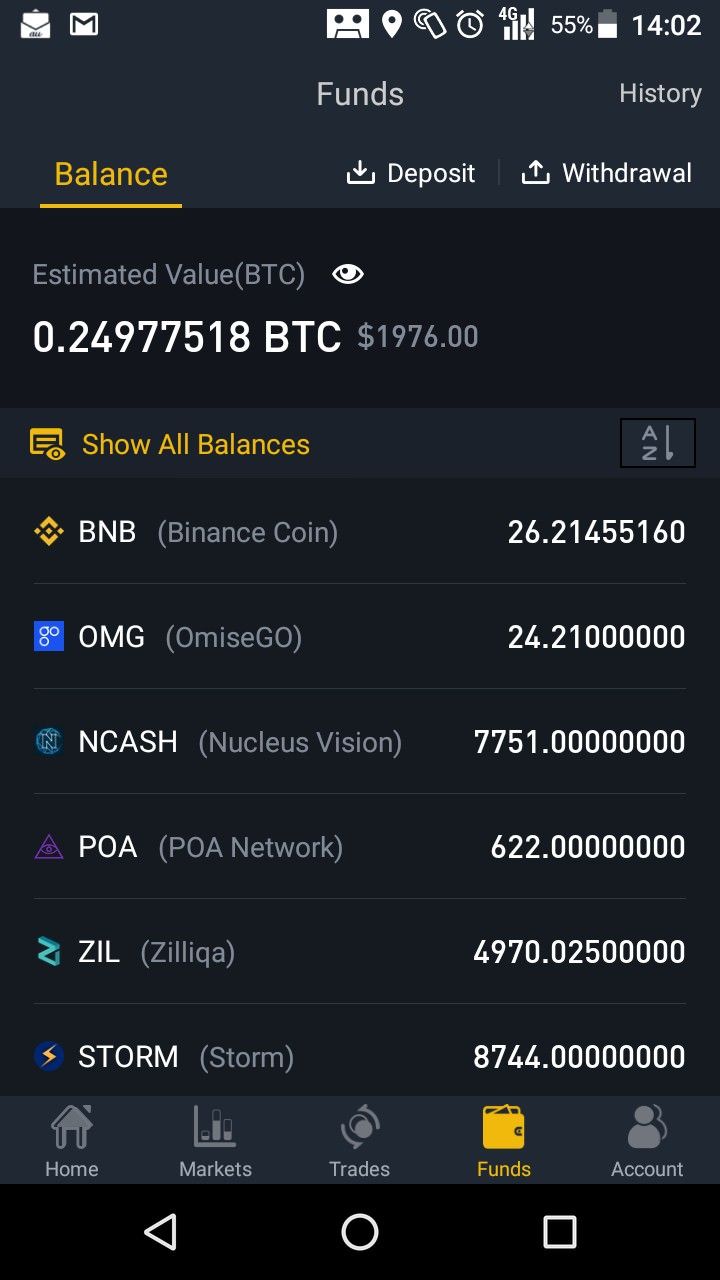Hide the estimated balance value
Screen dimensions: 720x1280
(347, 274)
